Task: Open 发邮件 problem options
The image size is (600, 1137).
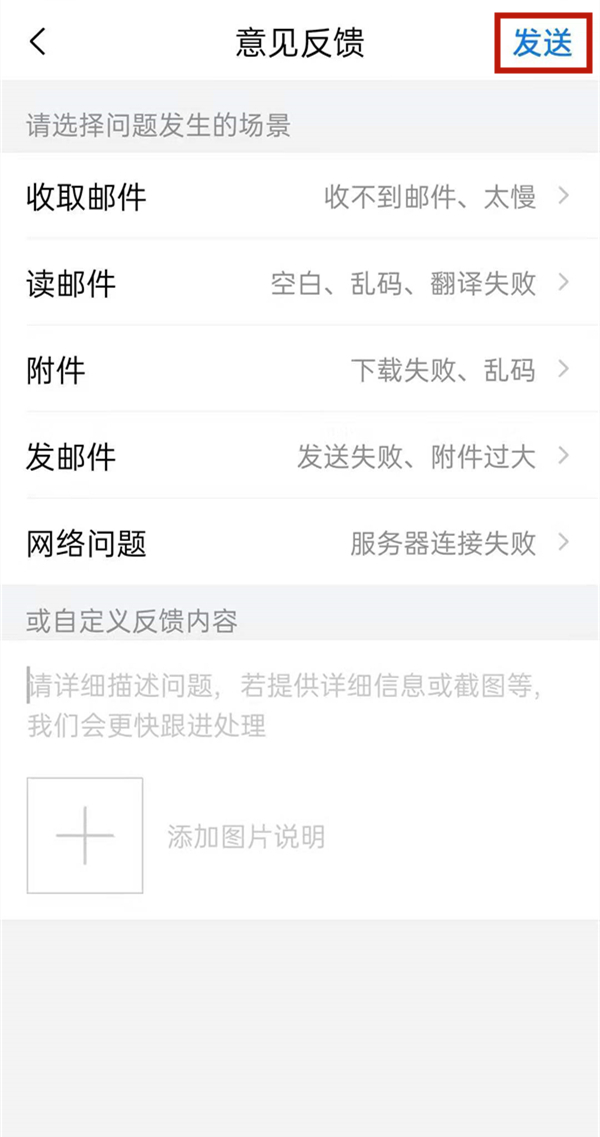Action: click(x=300, y=457)
